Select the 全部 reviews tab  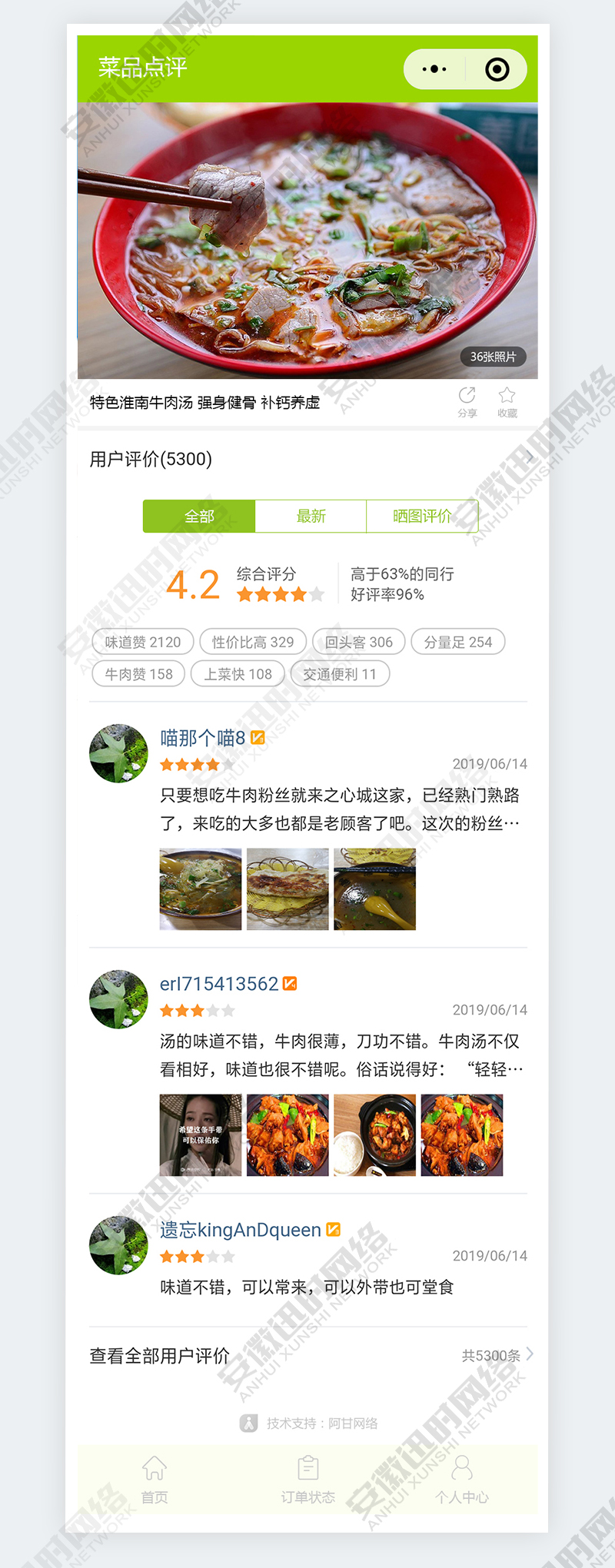199,516
